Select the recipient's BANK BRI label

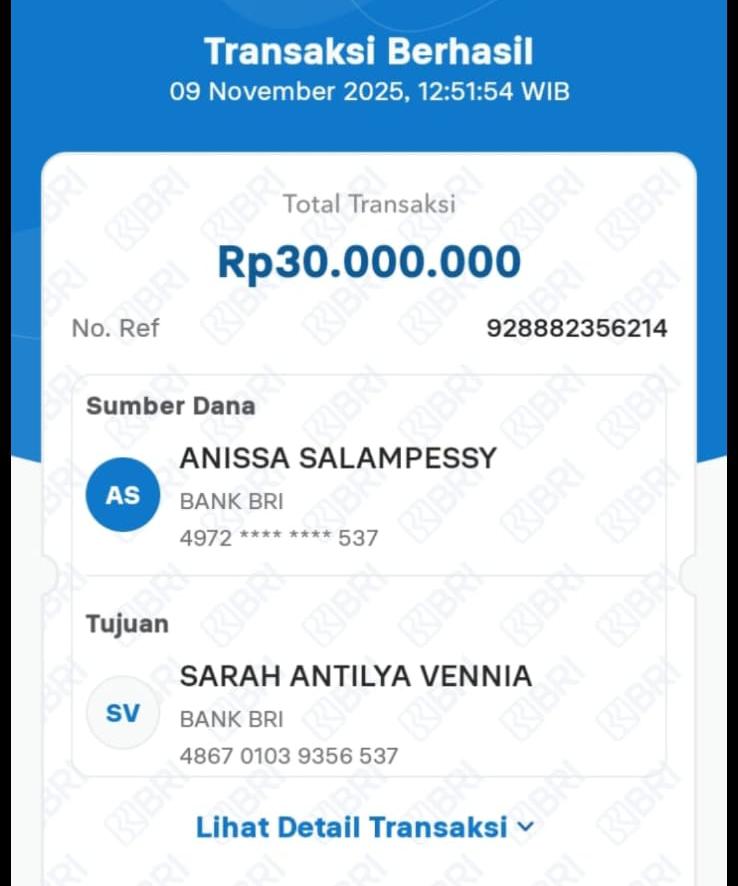click(229, 719)
